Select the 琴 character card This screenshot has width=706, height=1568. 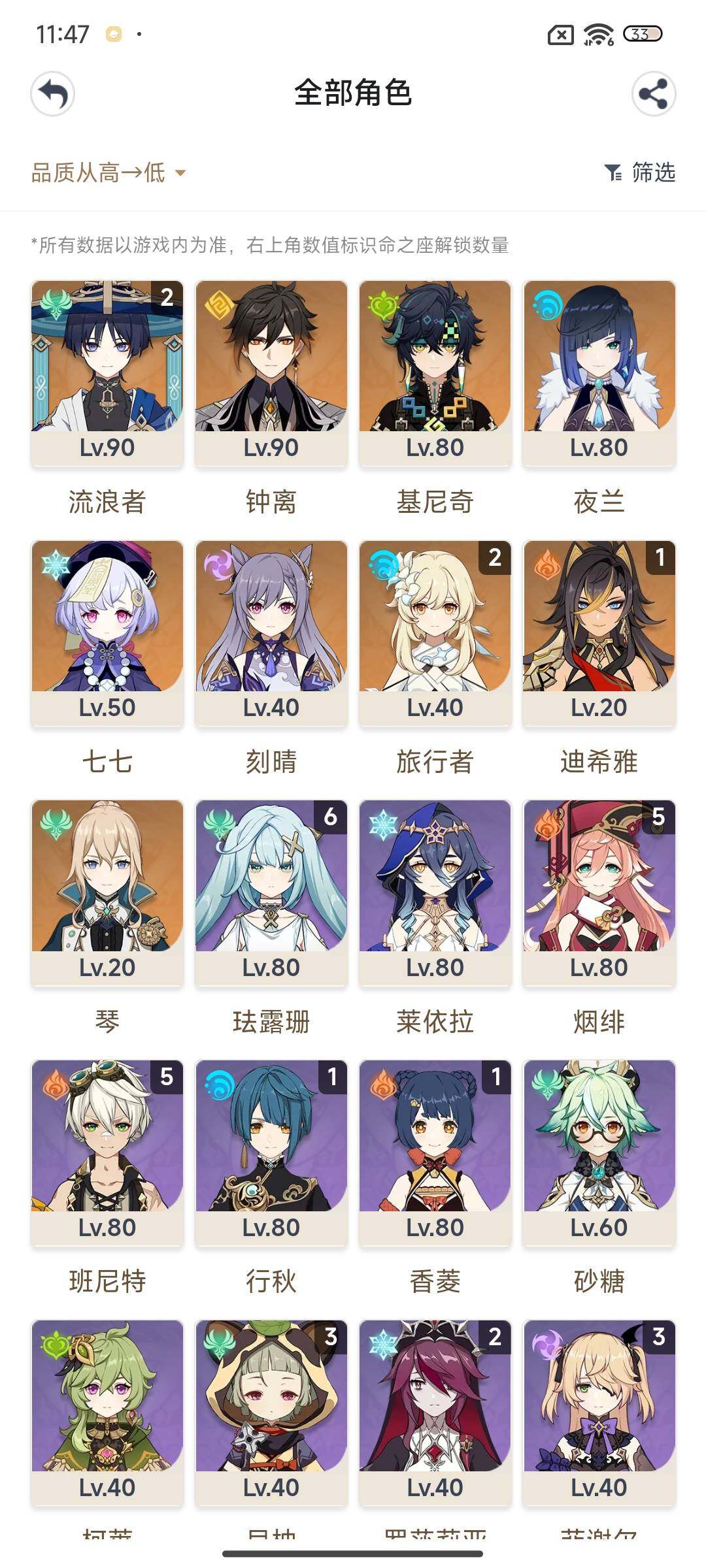tap(107, 892)
